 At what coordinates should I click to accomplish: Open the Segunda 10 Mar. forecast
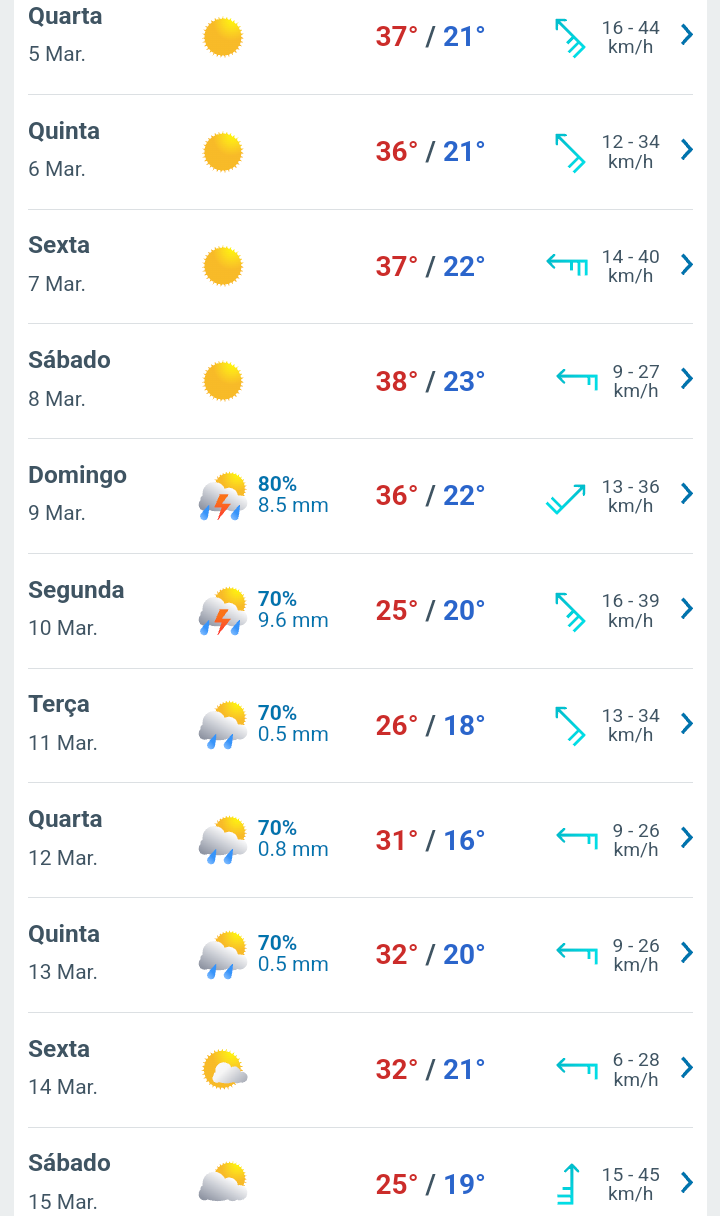coord(360,611)
